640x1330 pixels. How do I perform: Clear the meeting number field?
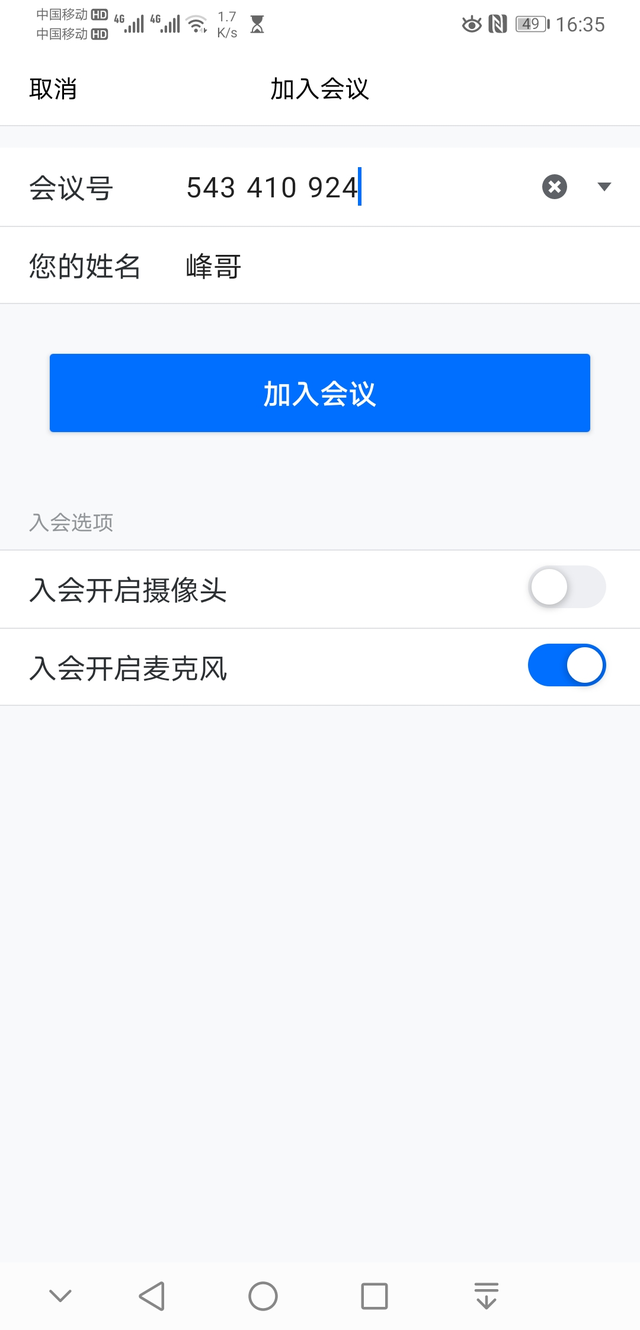[x=555, y=186]
